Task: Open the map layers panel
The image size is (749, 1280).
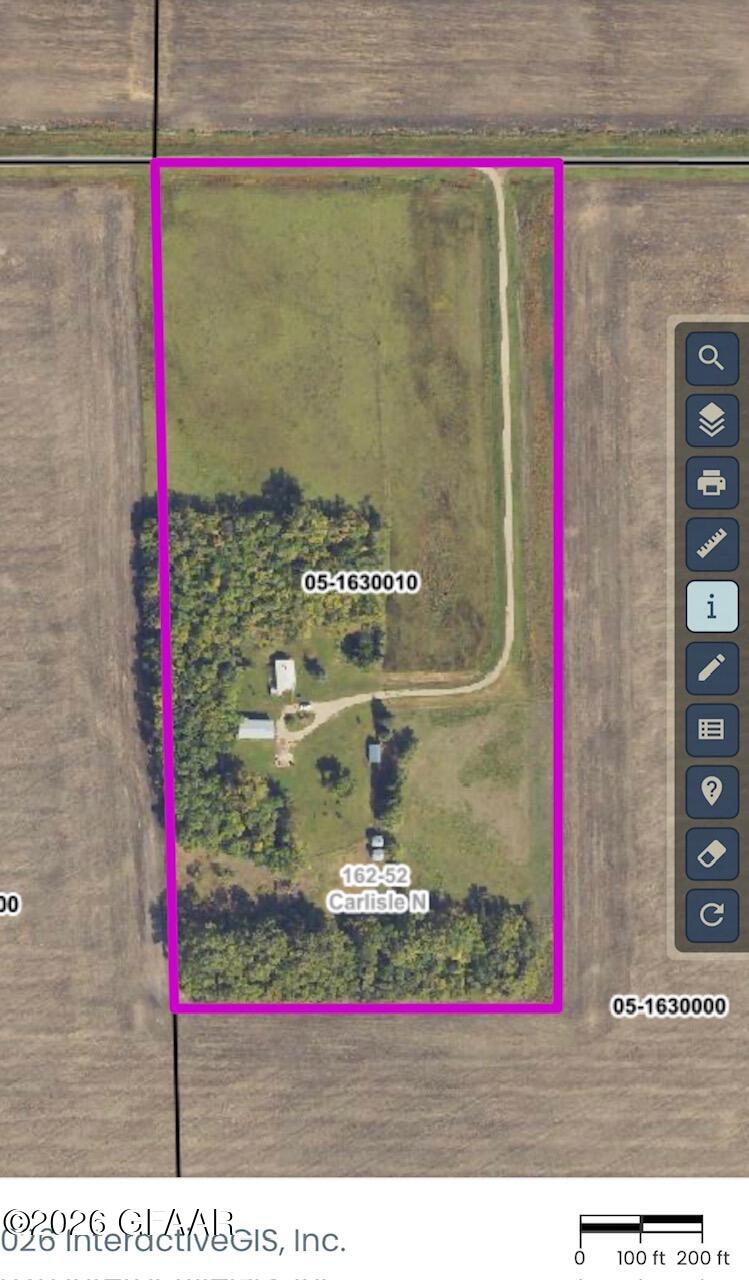Action: (x=712, y=421)
